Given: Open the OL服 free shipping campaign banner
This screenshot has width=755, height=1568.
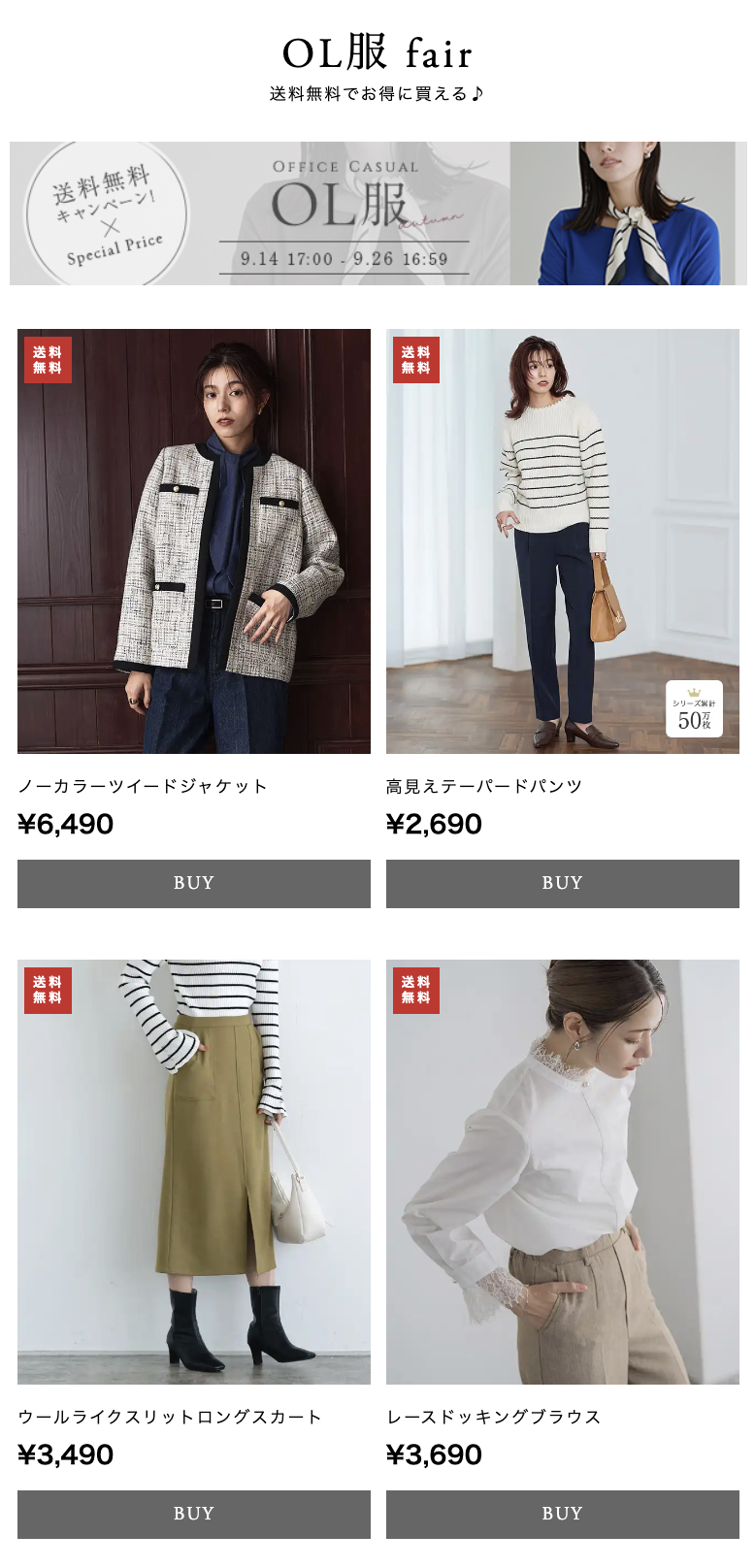Looking at the screenshot, I should [x=377, y=213].
